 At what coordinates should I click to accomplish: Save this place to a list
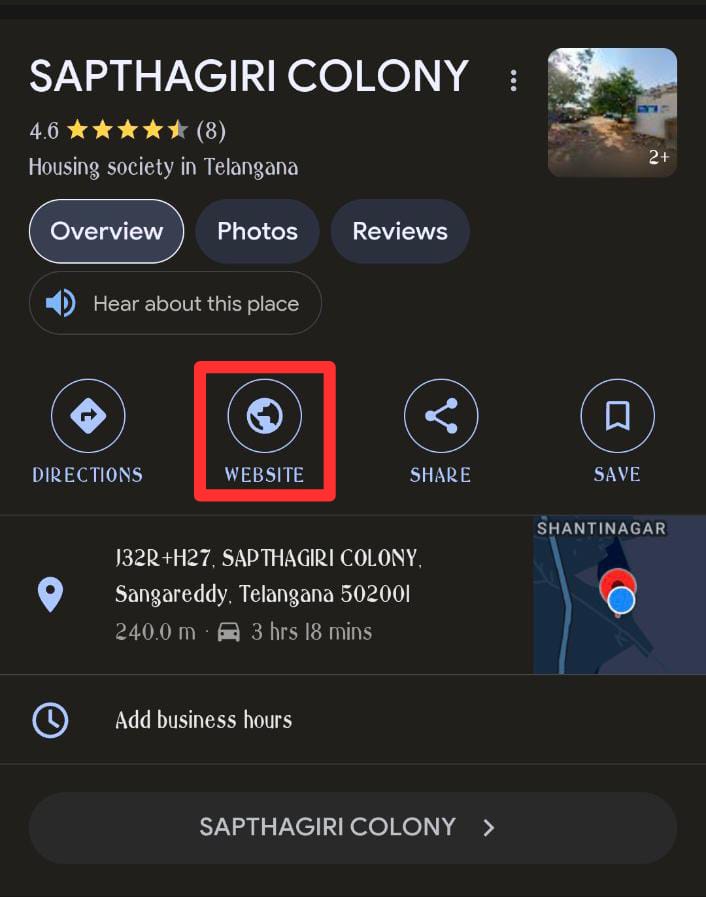(x=617, y=416)
